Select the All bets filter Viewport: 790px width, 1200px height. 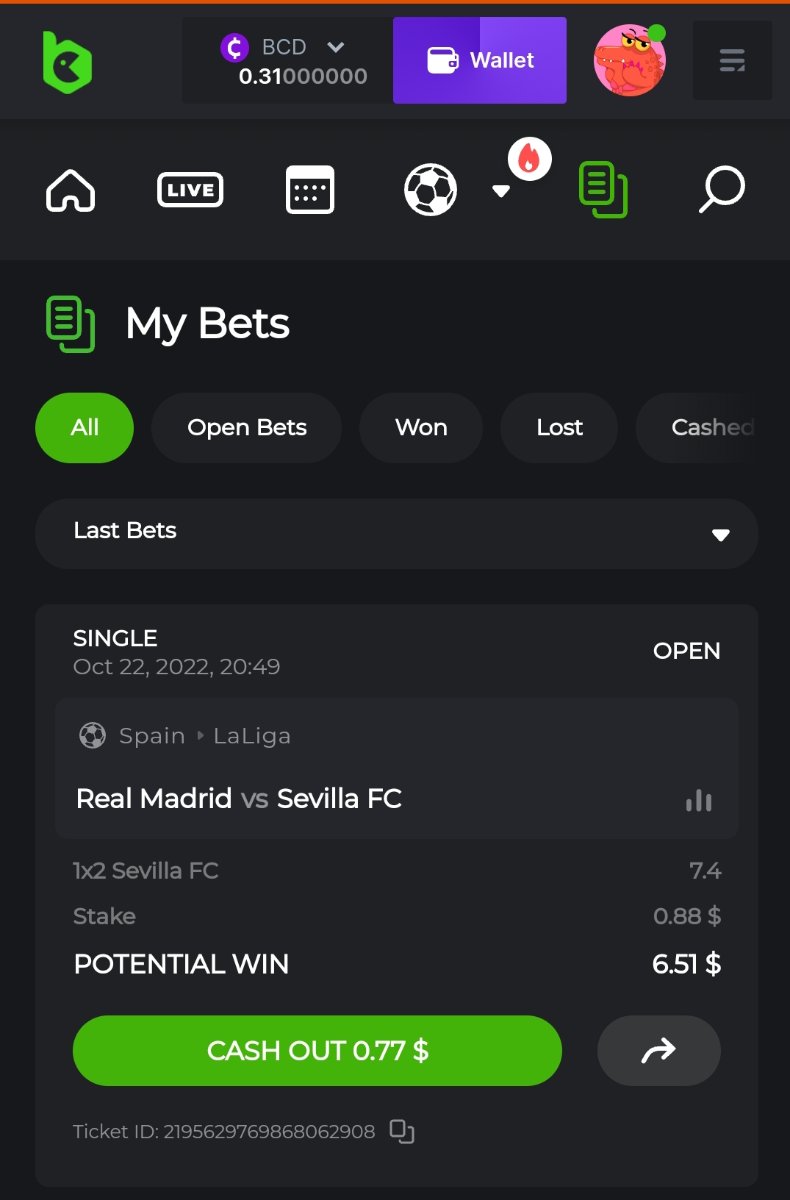pos(84,428)
